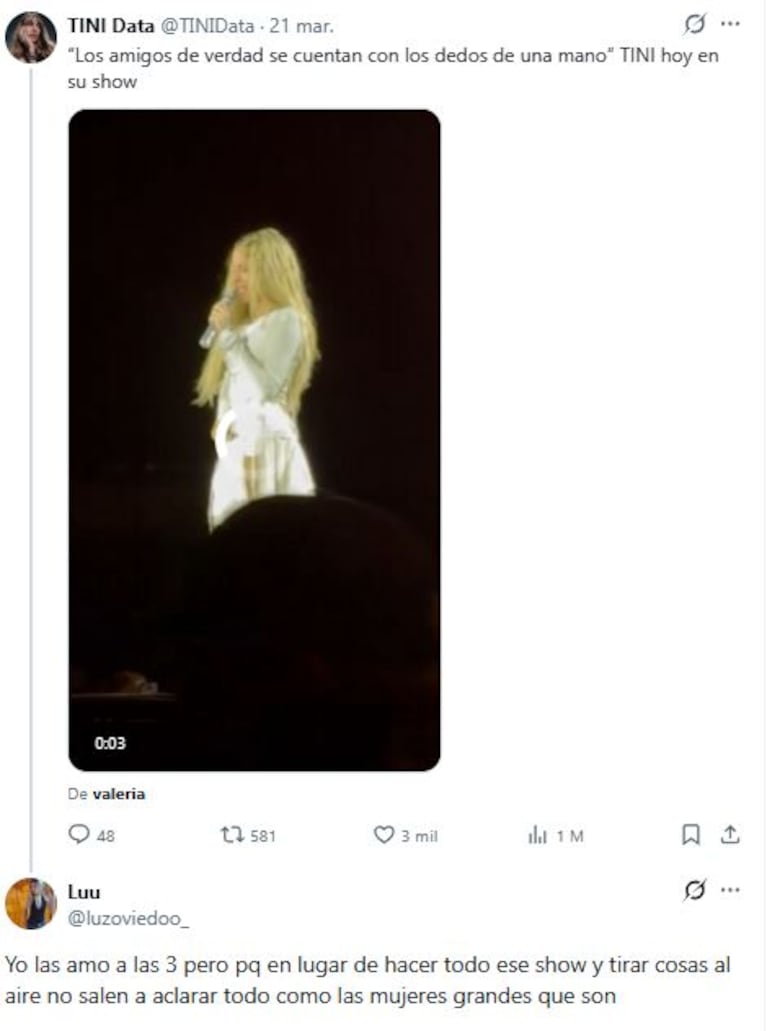Reply to TINI Data's post

tap(80, 835)
